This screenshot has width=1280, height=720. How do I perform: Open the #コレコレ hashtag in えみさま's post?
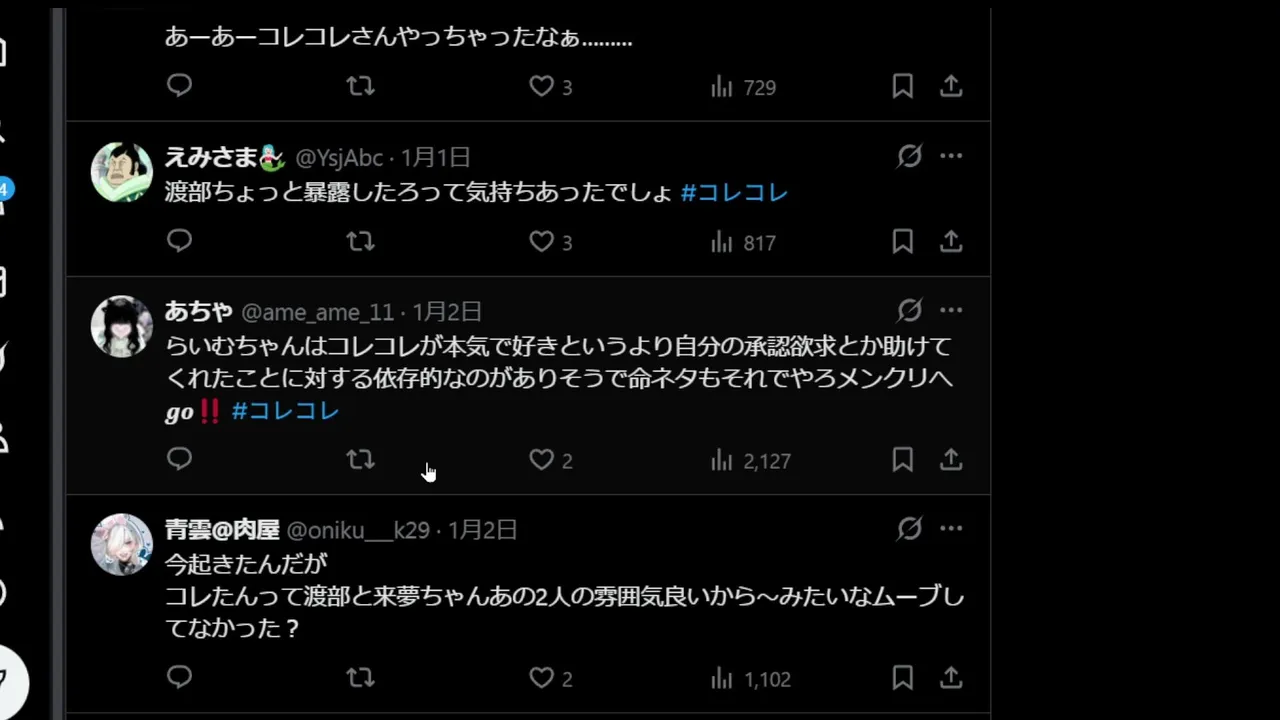[x=734, y=193]
